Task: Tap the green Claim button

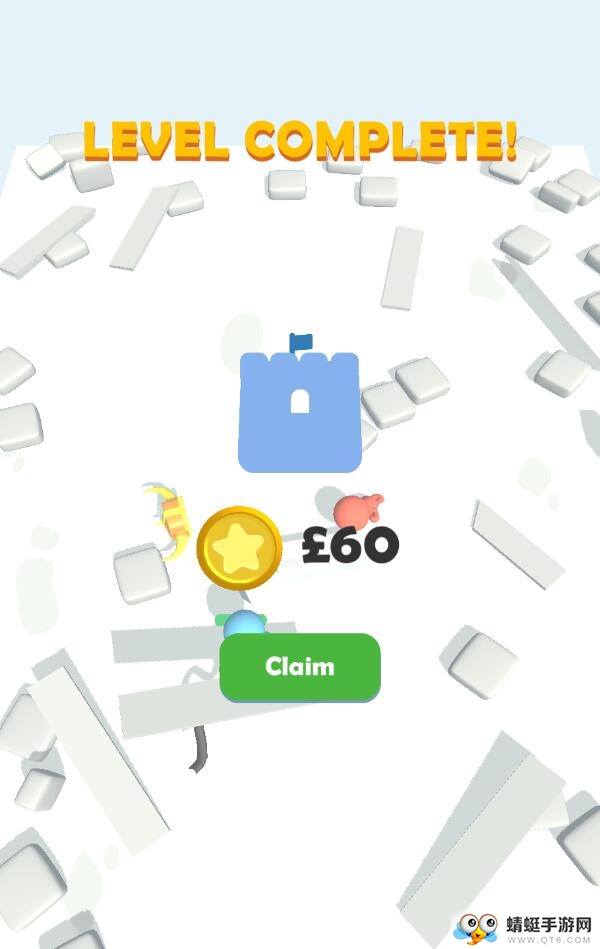Action: coord(300,666)
